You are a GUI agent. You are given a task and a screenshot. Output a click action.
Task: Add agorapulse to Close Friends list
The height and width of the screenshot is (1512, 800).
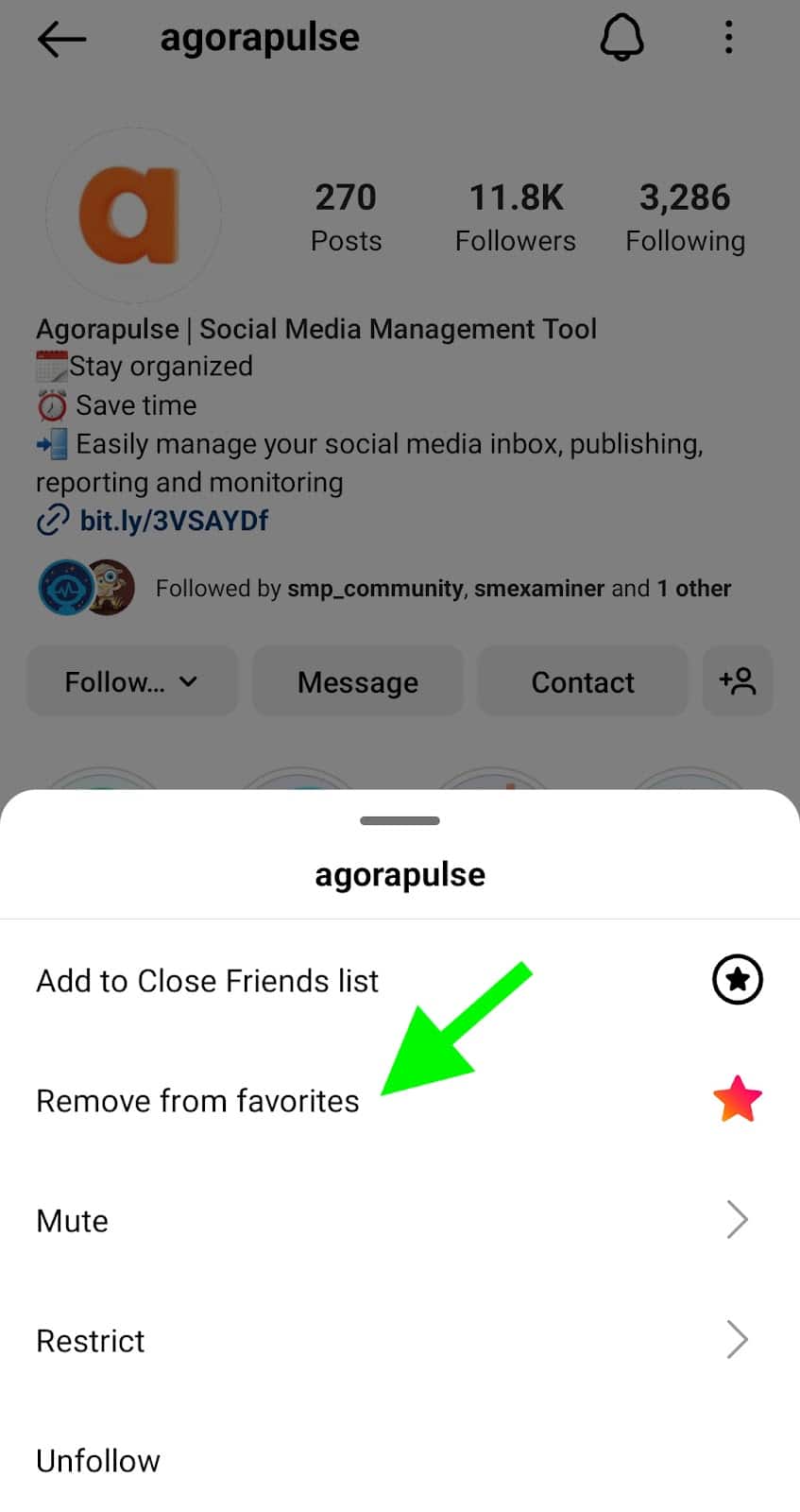pyautogui.click(x=400, y=980)
